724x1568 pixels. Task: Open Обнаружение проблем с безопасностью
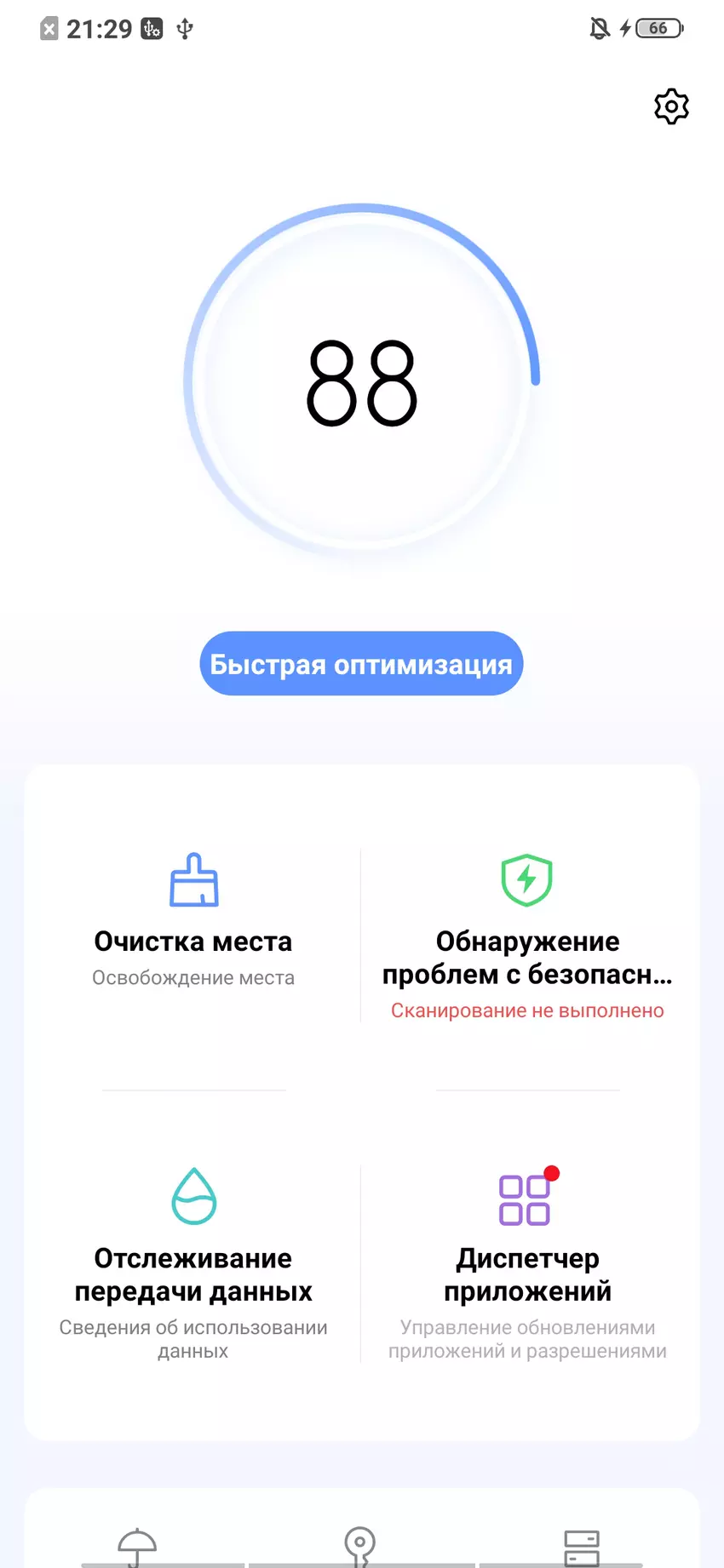[527, 936]
